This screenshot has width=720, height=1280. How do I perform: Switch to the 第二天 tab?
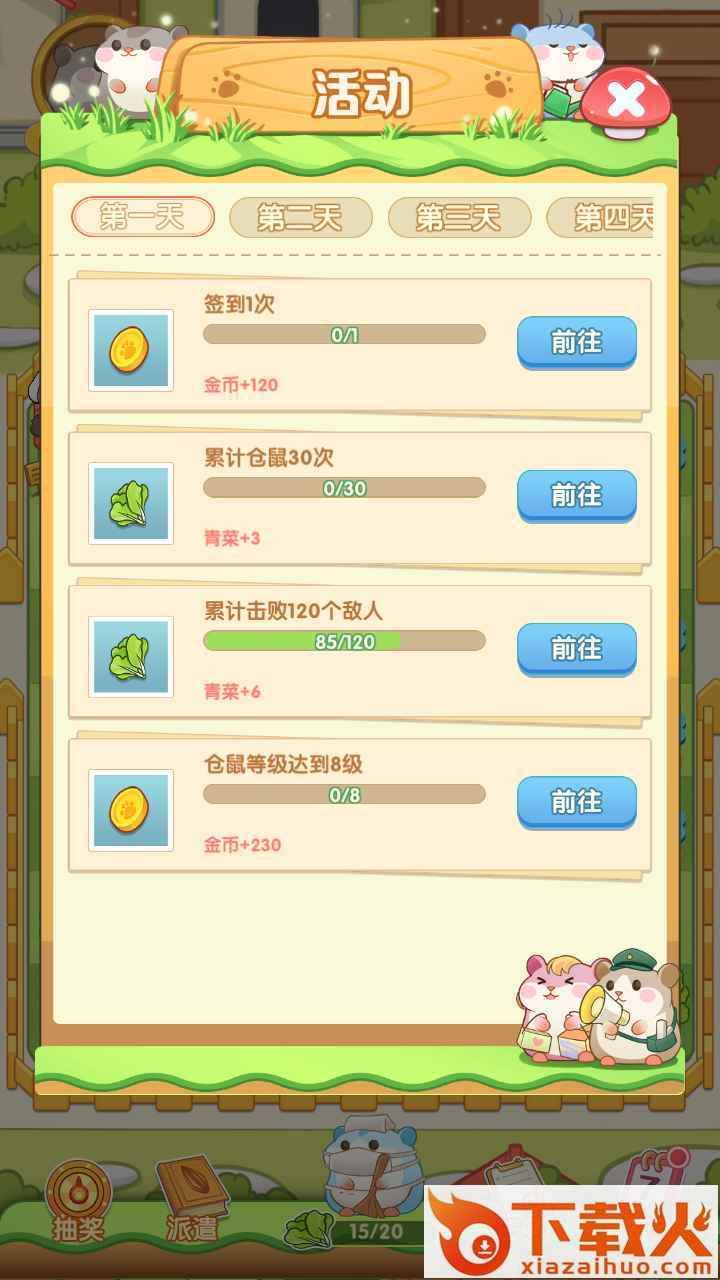click(300, 217)
